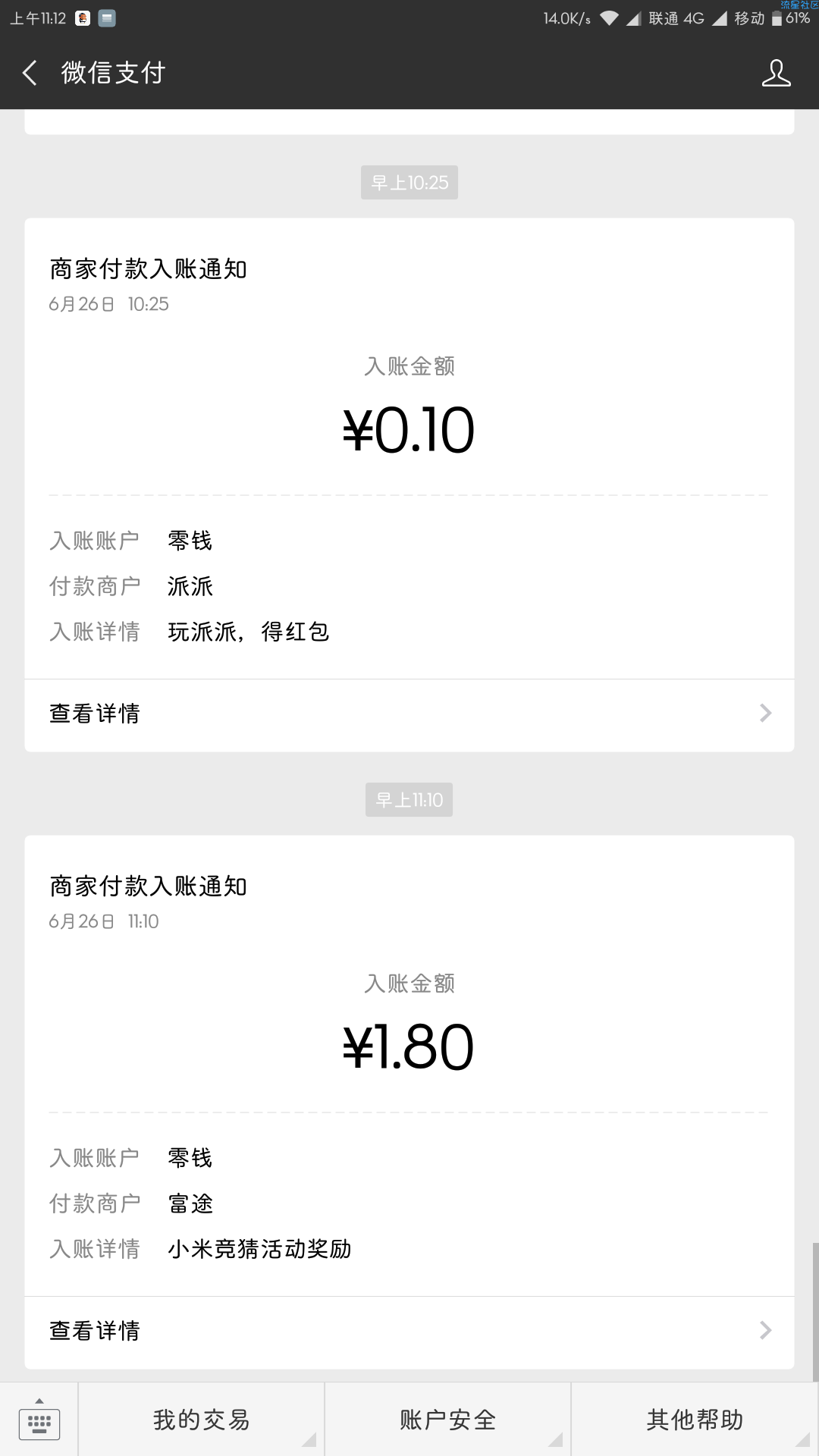The image size is (819, 1456).
Task: View details of the ¥0.10 派派 payment
Action: pos(409,714)
